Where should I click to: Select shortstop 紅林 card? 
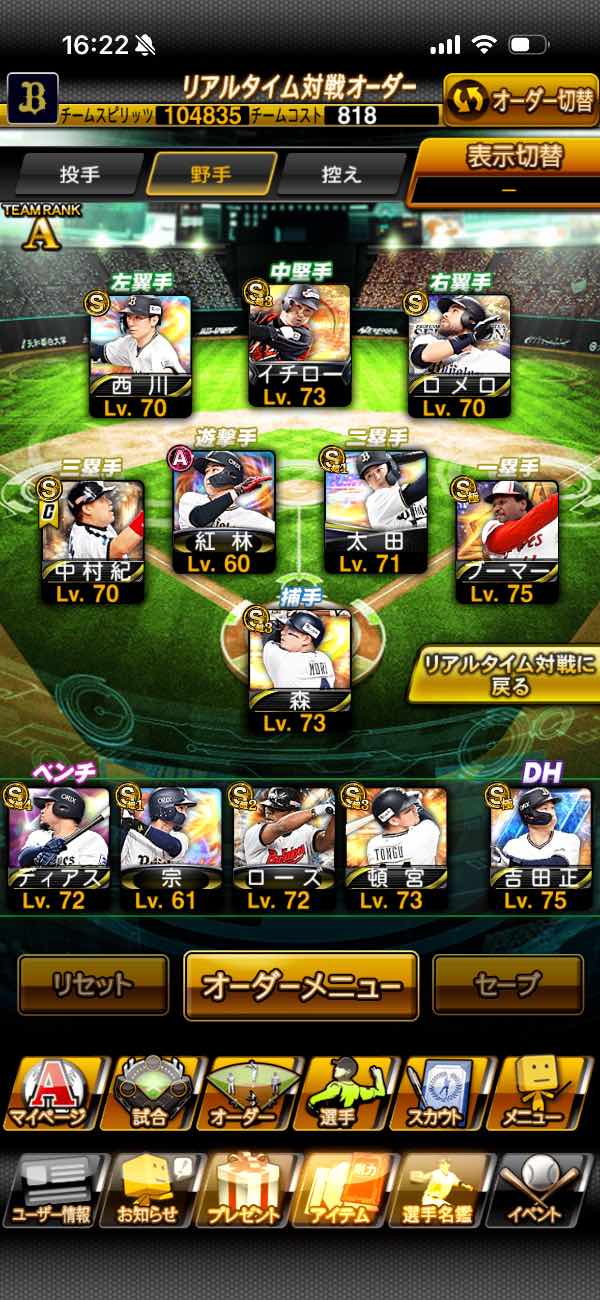click(x=224, y=512)
